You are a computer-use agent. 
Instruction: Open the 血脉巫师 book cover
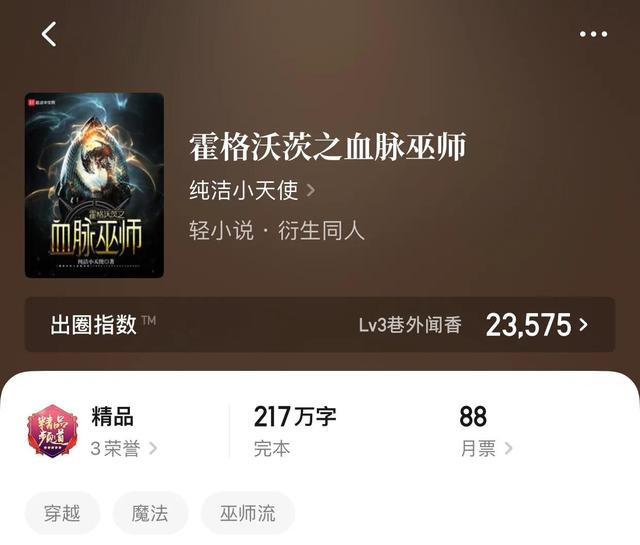(94, 185)
